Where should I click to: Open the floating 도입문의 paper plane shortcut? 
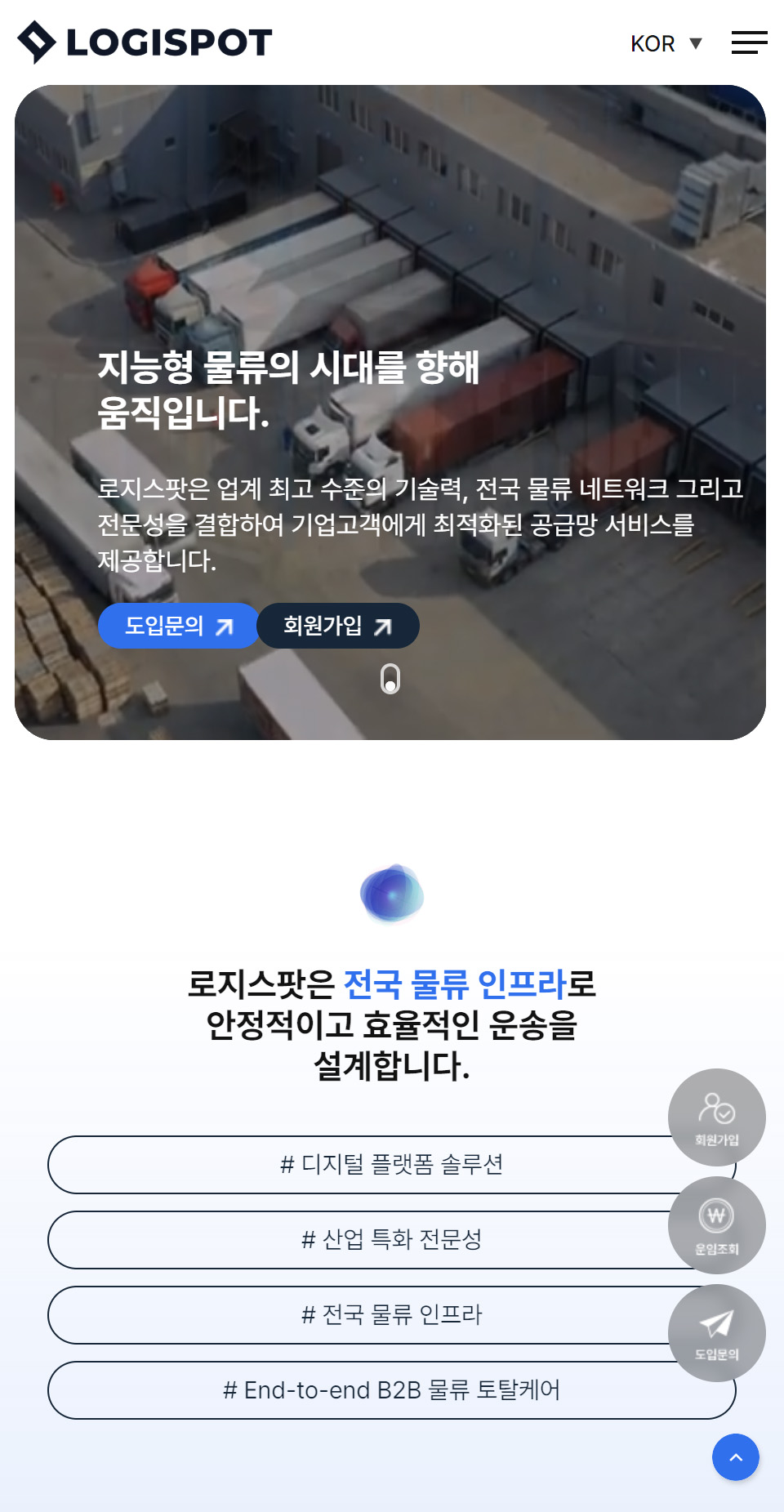pyautogui.click(x=716, y=1332)
